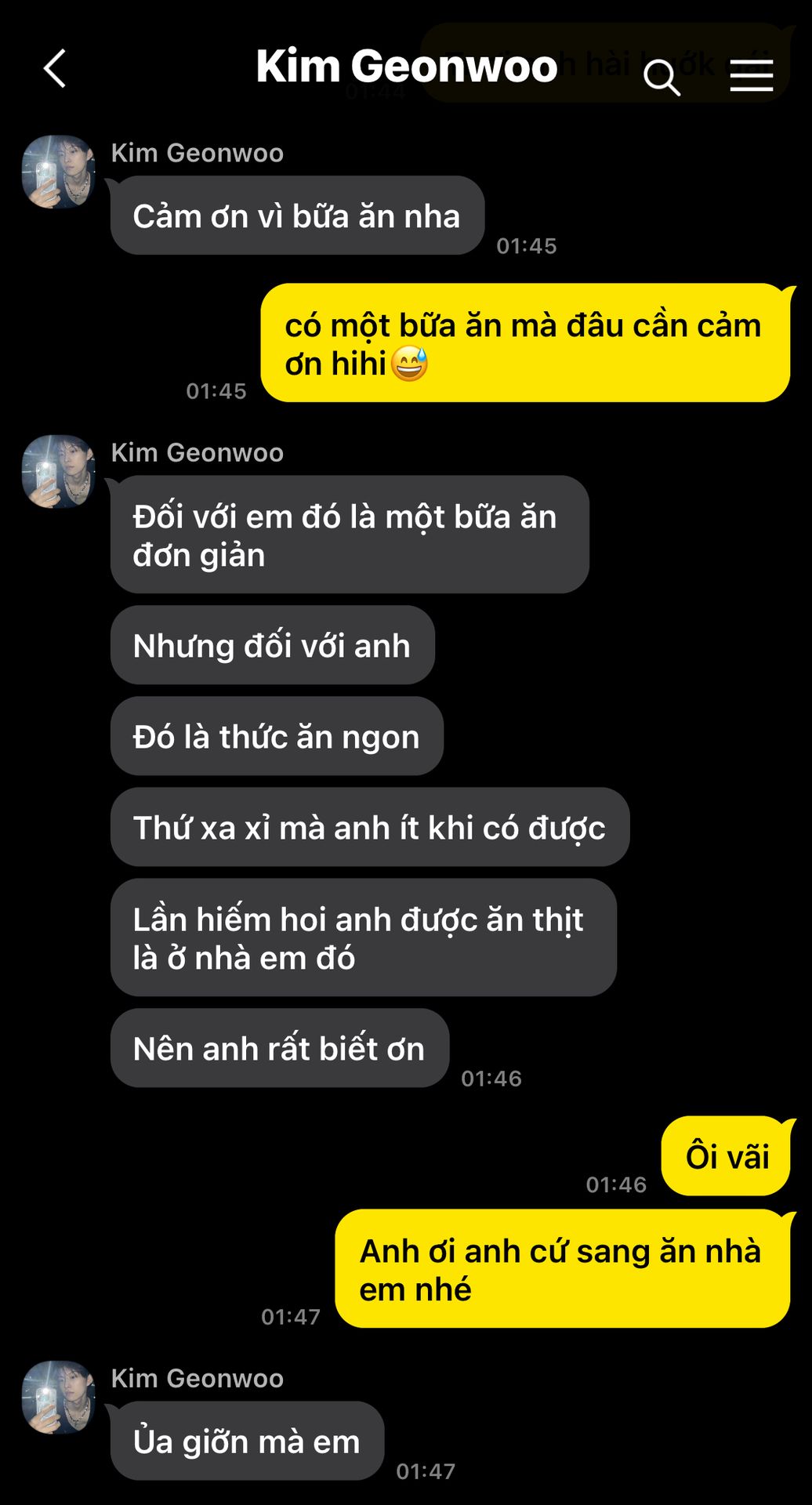Open the chat hamburger menu
This screenshot has width=812, height=1505.
click(x=751, y=76)
